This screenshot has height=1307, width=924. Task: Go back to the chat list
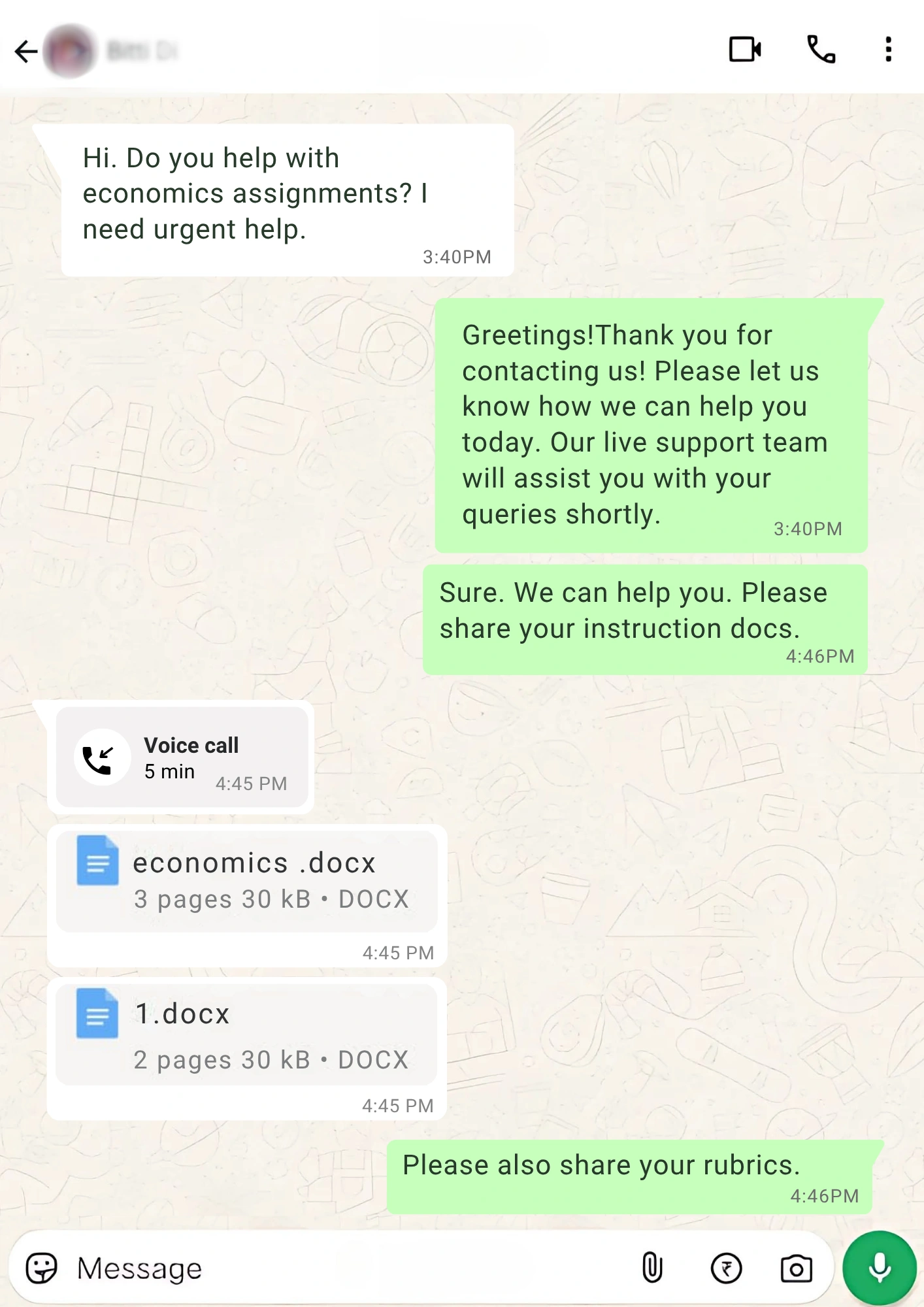click(26, 51)
